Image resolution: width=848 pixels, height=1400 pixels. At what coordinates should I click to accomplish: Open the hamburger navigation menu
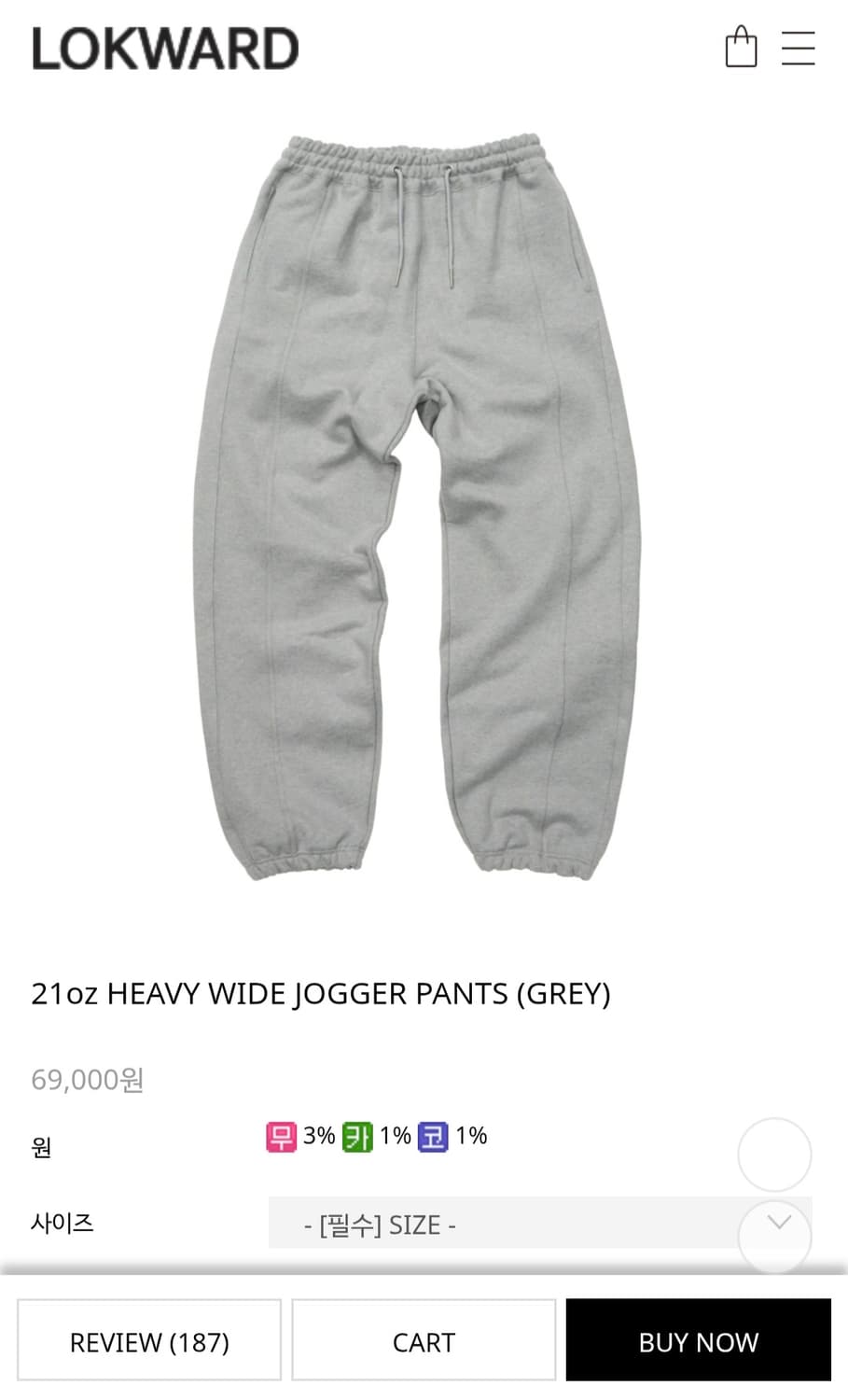799,49
